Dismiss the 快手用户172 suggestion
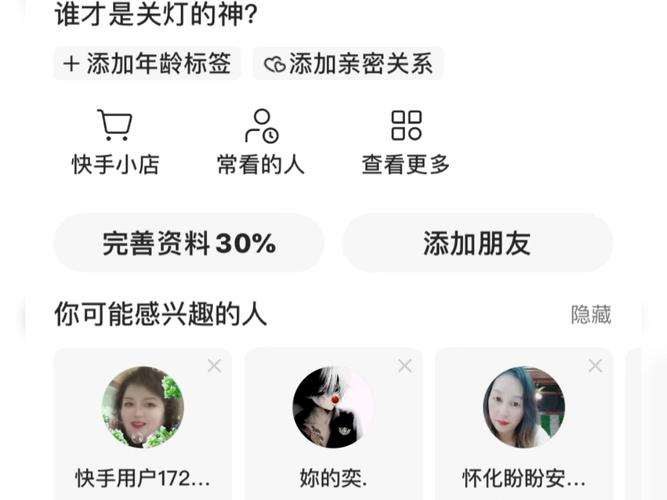This screenshot has height=500, width=667. 214,366
